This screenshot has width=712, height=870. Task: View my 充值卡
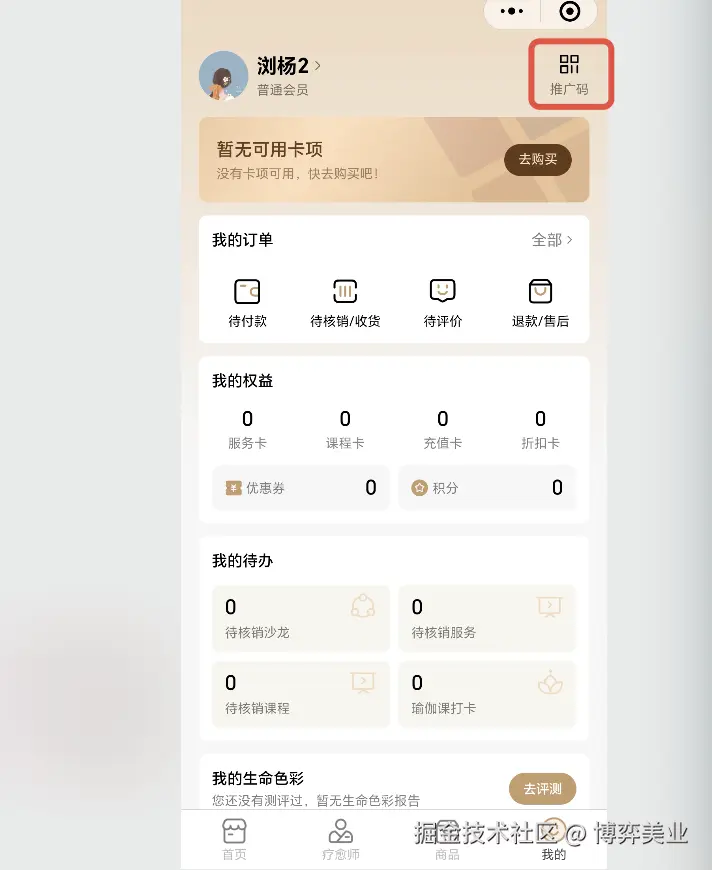[x=442, y=429]
